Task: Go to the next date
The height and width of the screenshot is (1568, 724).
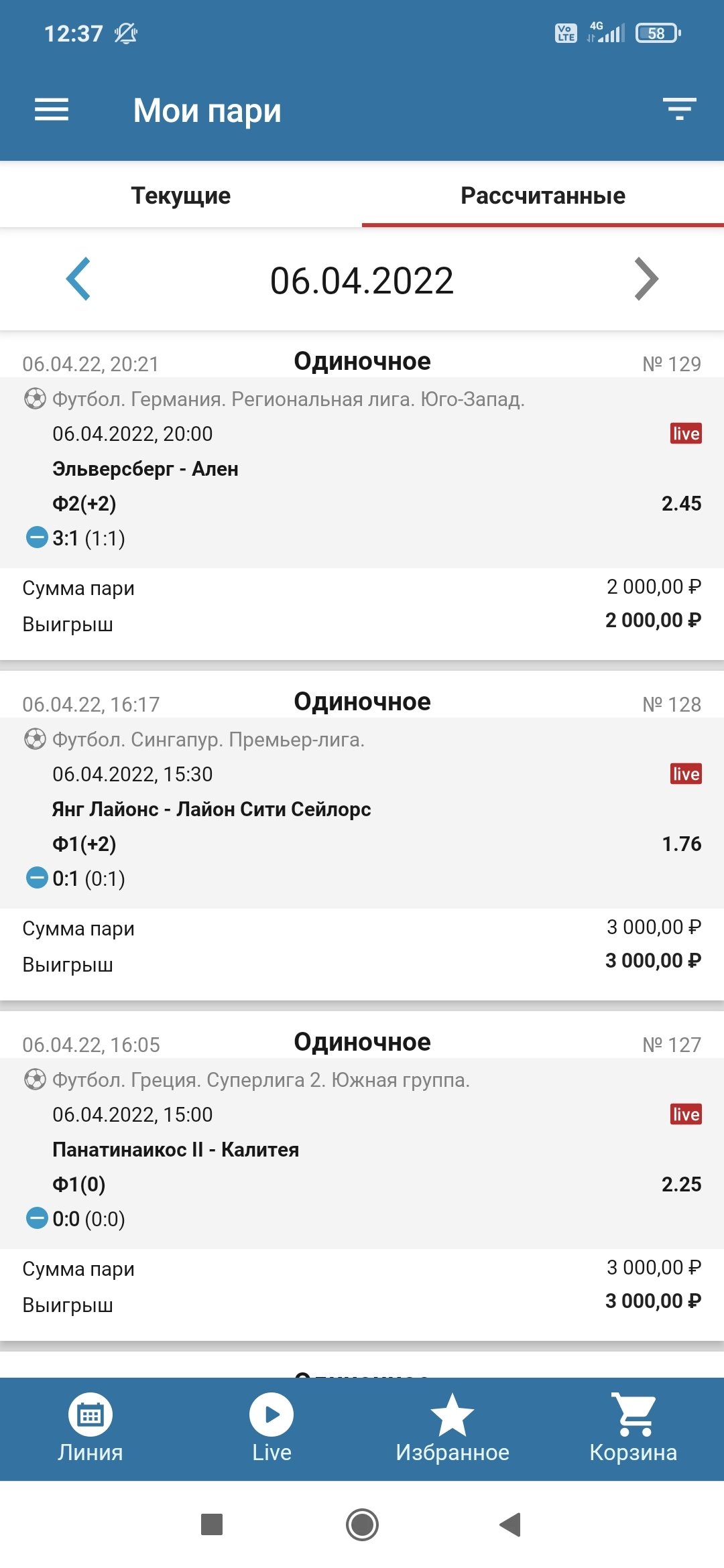Action: click(x=646, y=279)
